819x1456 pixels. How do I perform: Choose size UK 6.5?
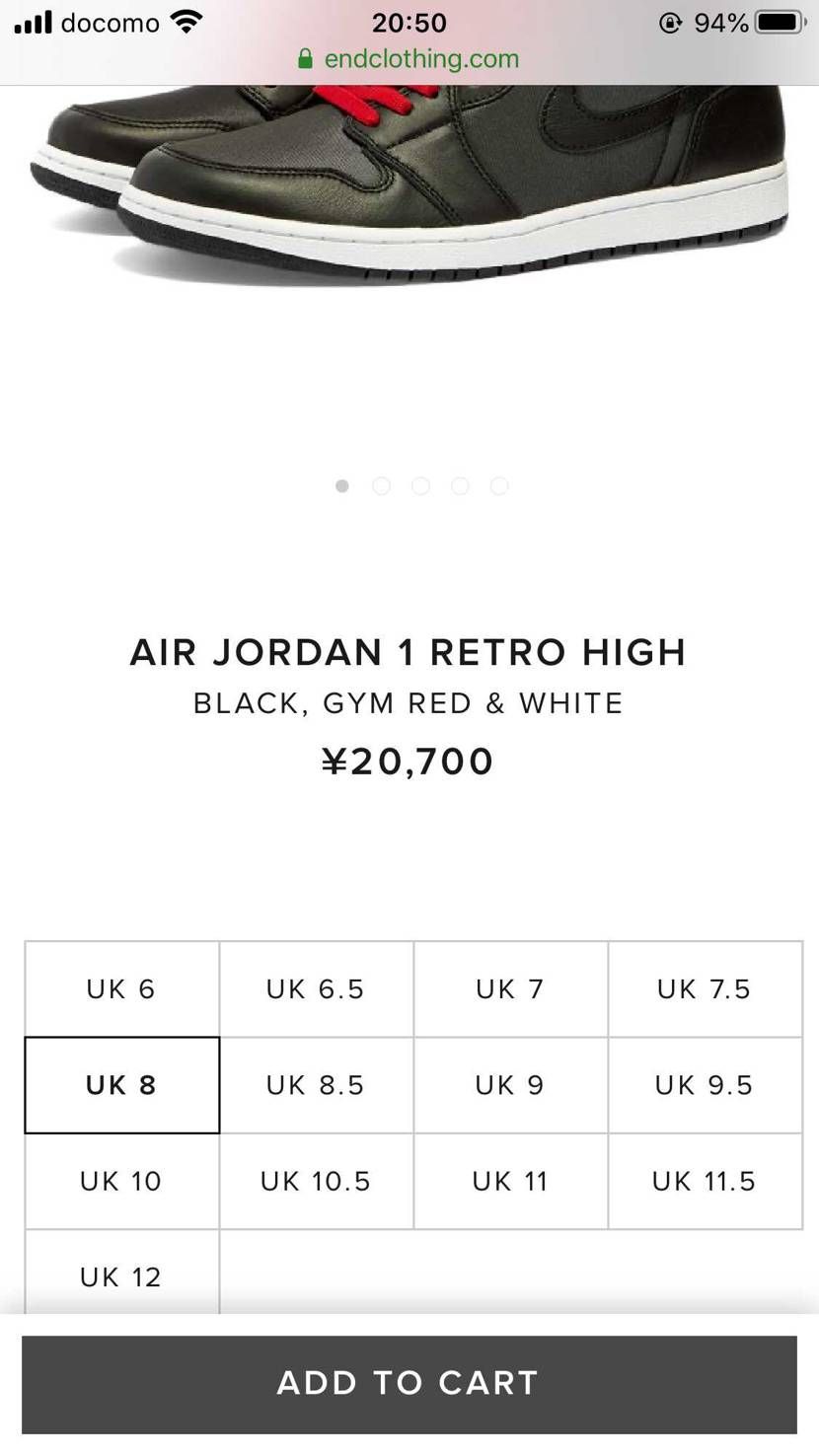pos(316,988)
